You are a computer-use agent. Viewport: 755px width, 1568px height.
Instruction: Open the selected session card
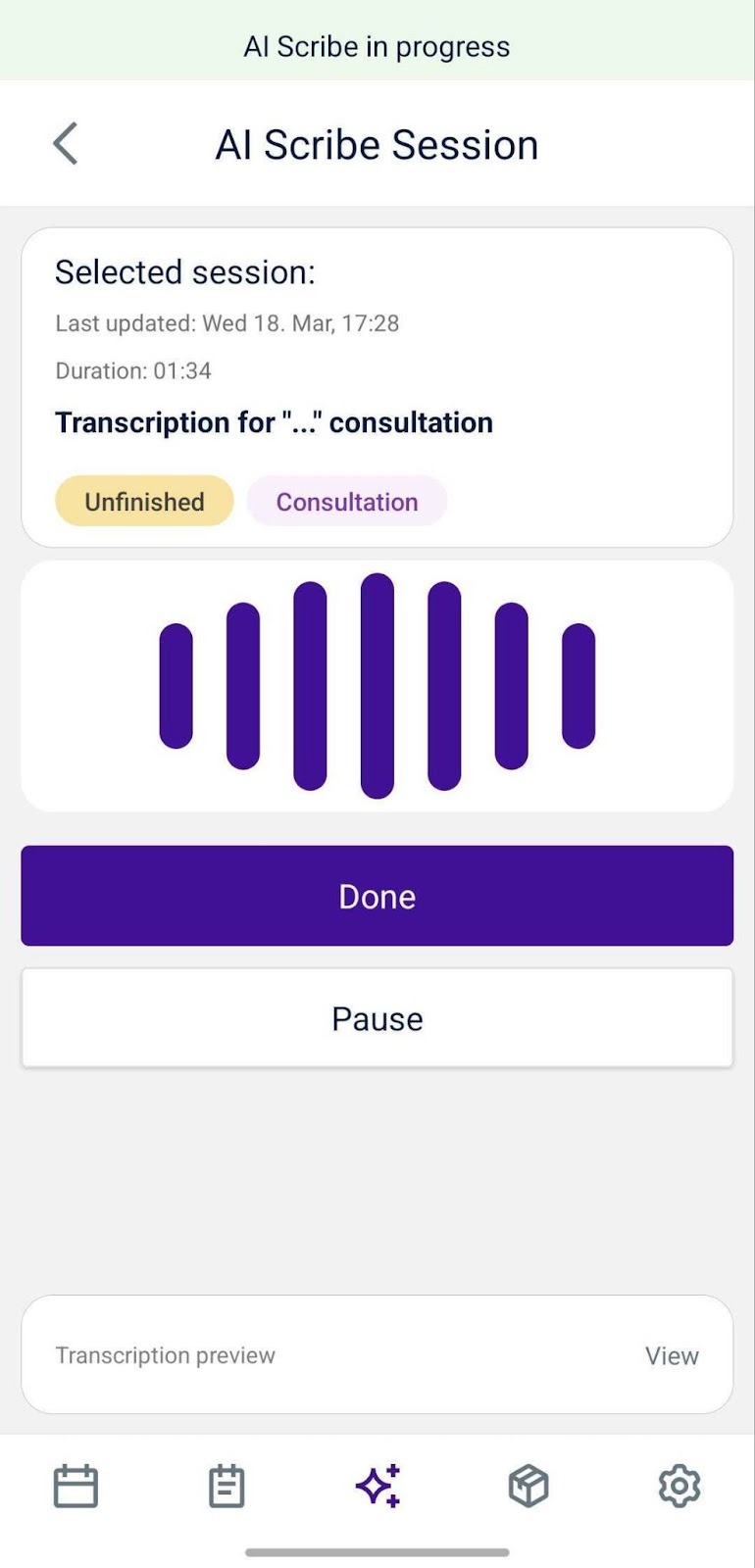[x=377, y=387]
